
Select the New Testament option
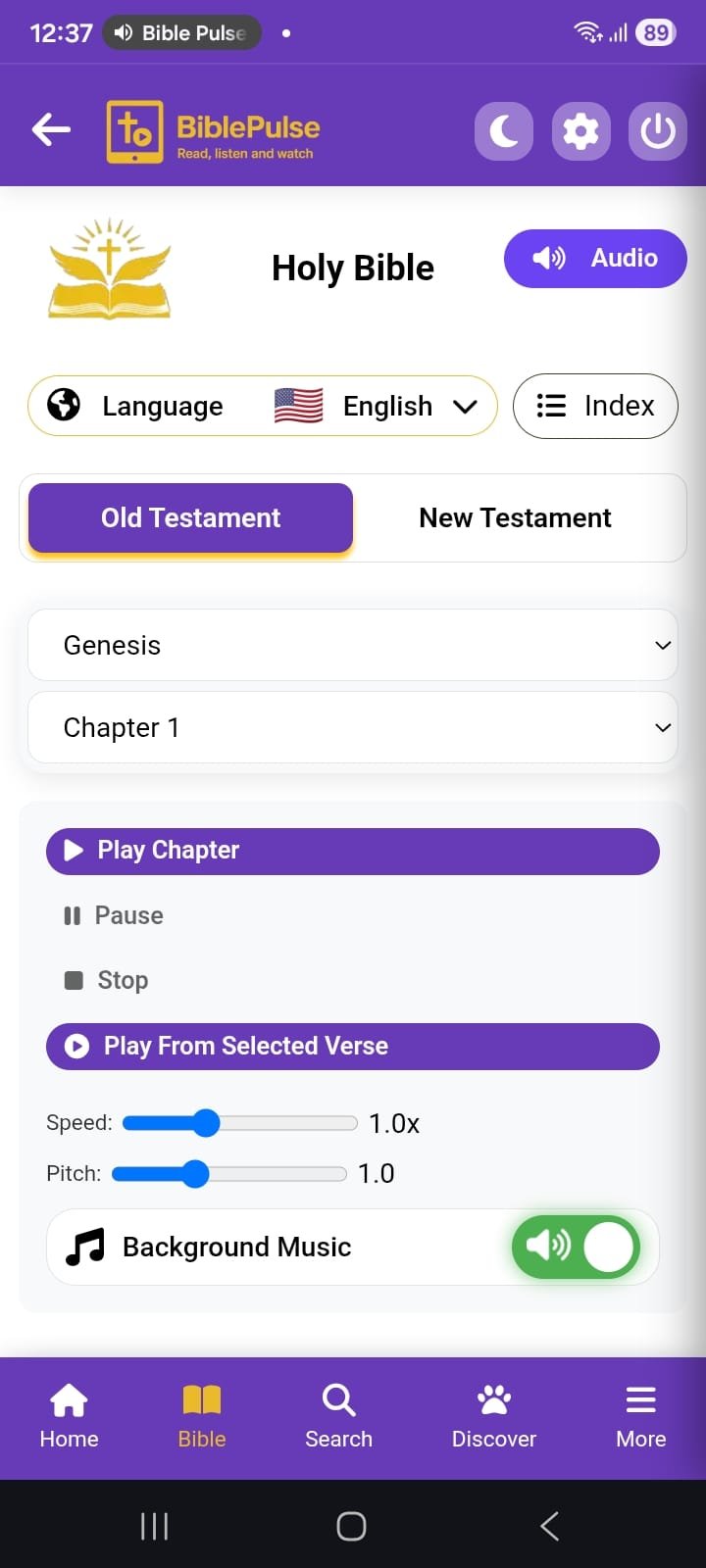pos(515,517)
